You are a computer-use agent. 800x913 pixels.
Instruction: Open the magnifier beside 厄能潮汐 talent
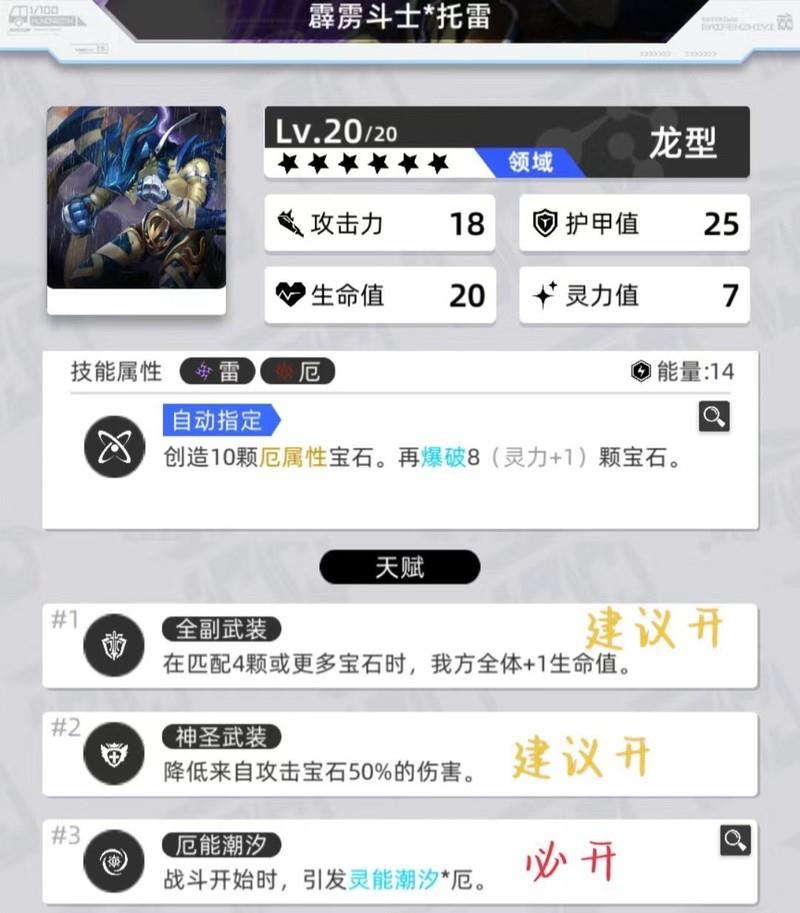tap(735, 840)
